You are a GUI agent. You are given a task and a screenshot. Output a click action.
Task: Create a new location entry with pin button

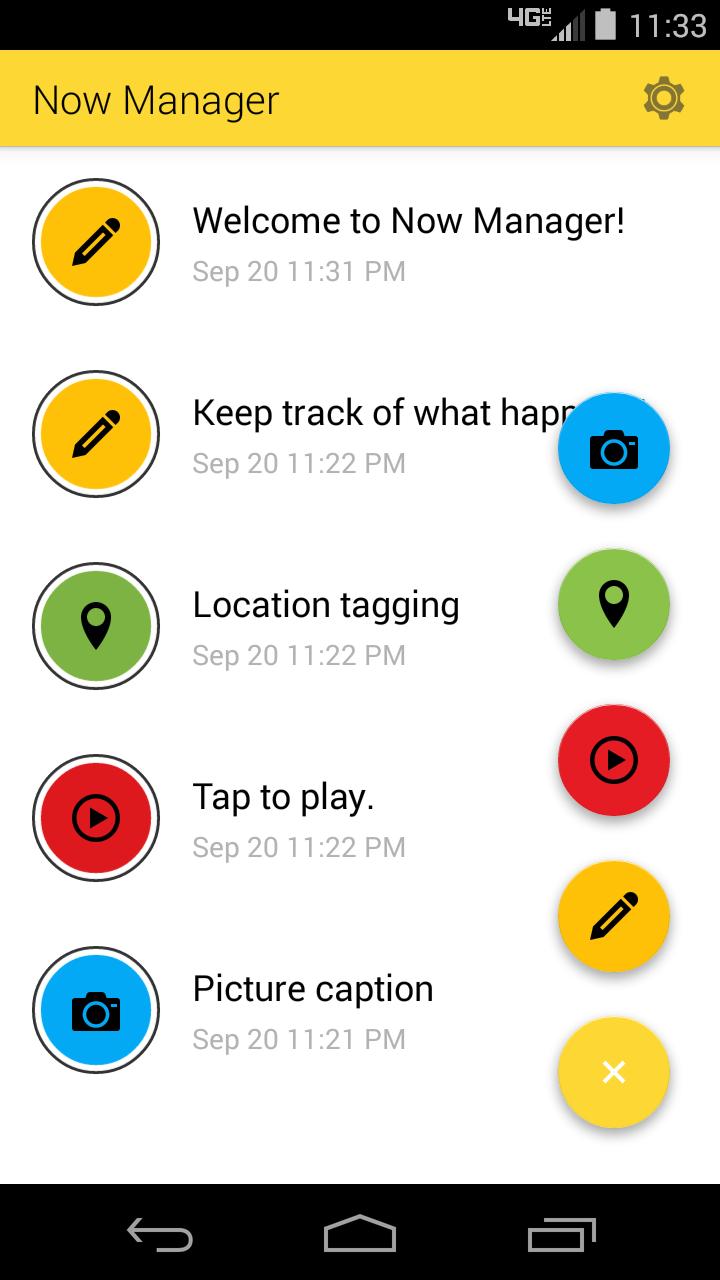[613, 605]
